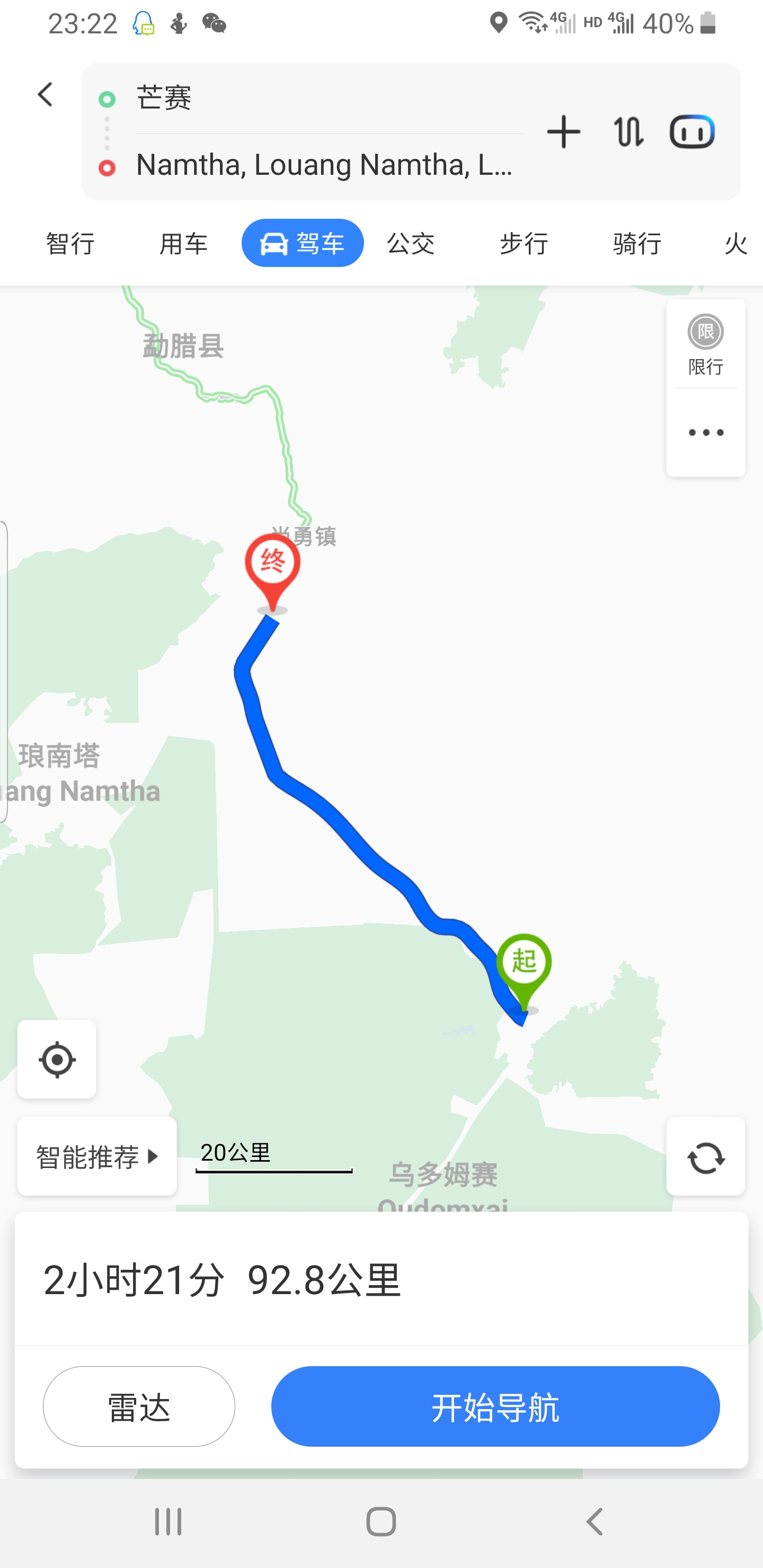
Task: Open the voice assistant icon
Action: (693, 132)
